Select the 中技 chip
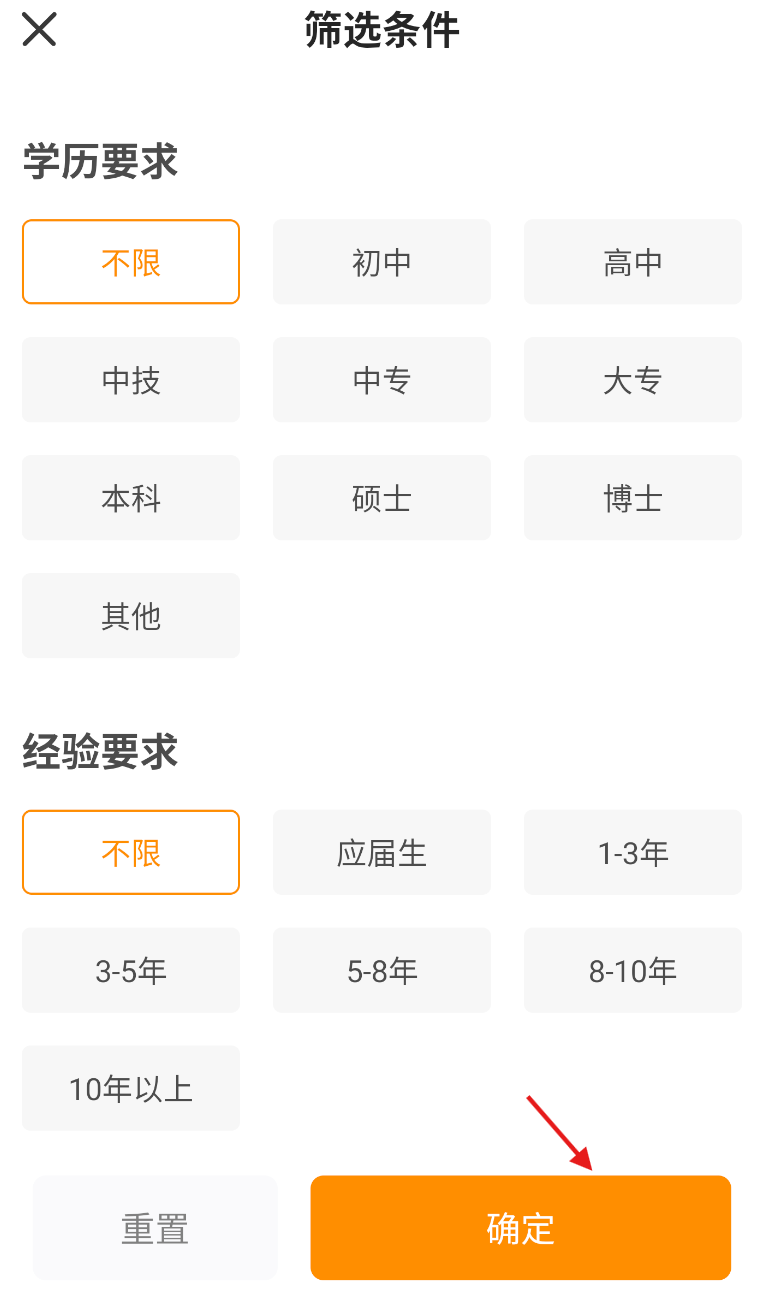Image resolution: width=763 pixels, height=1302 pixels. 131,380
